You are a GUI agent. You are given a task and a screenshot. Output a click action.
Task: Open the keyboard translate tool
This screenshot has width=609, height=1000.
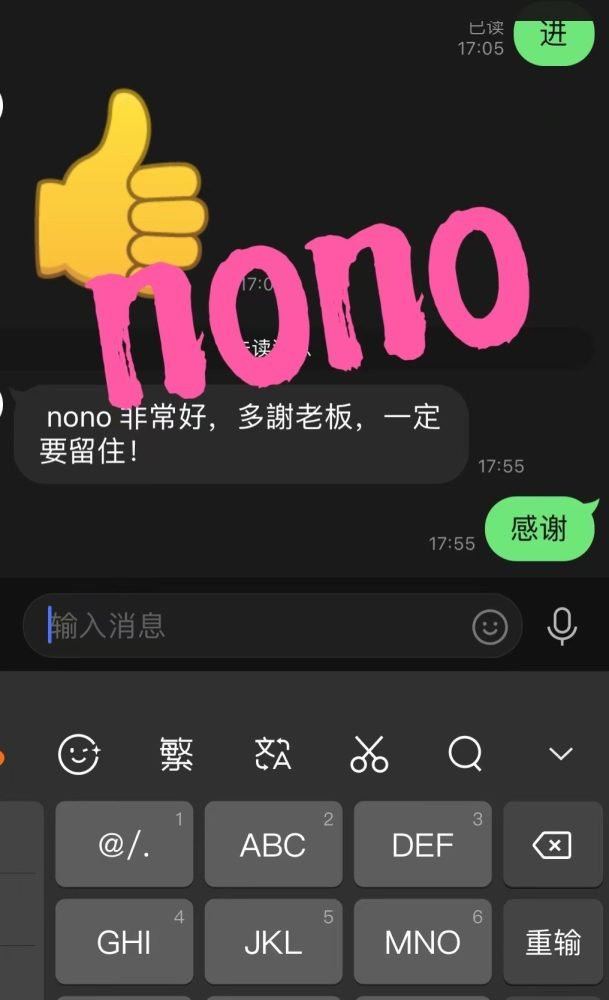[273, 754]
